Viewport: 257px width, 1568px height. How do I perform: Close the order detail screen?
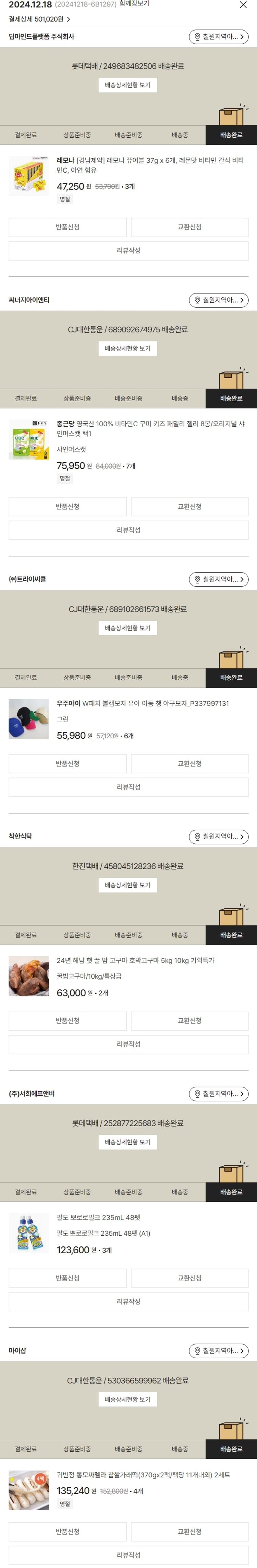click(x=243, y=5)
